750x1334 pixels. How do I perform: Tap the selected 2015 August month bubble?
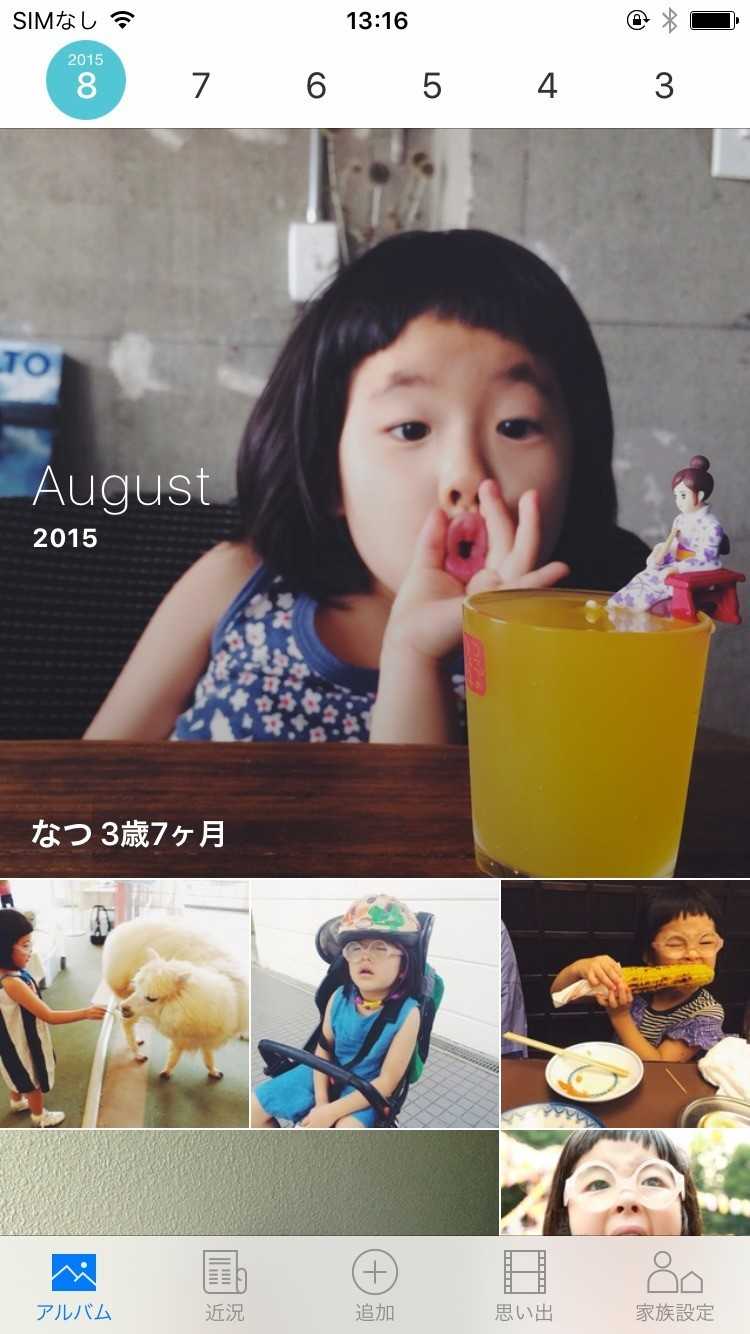coord(86,80)
